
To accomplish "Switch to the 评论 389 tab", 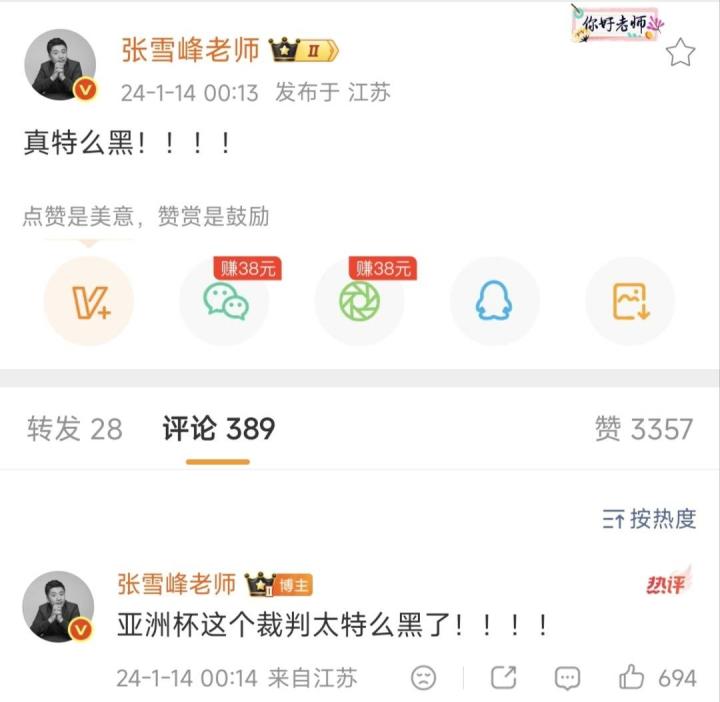I will tap(218, 429).
